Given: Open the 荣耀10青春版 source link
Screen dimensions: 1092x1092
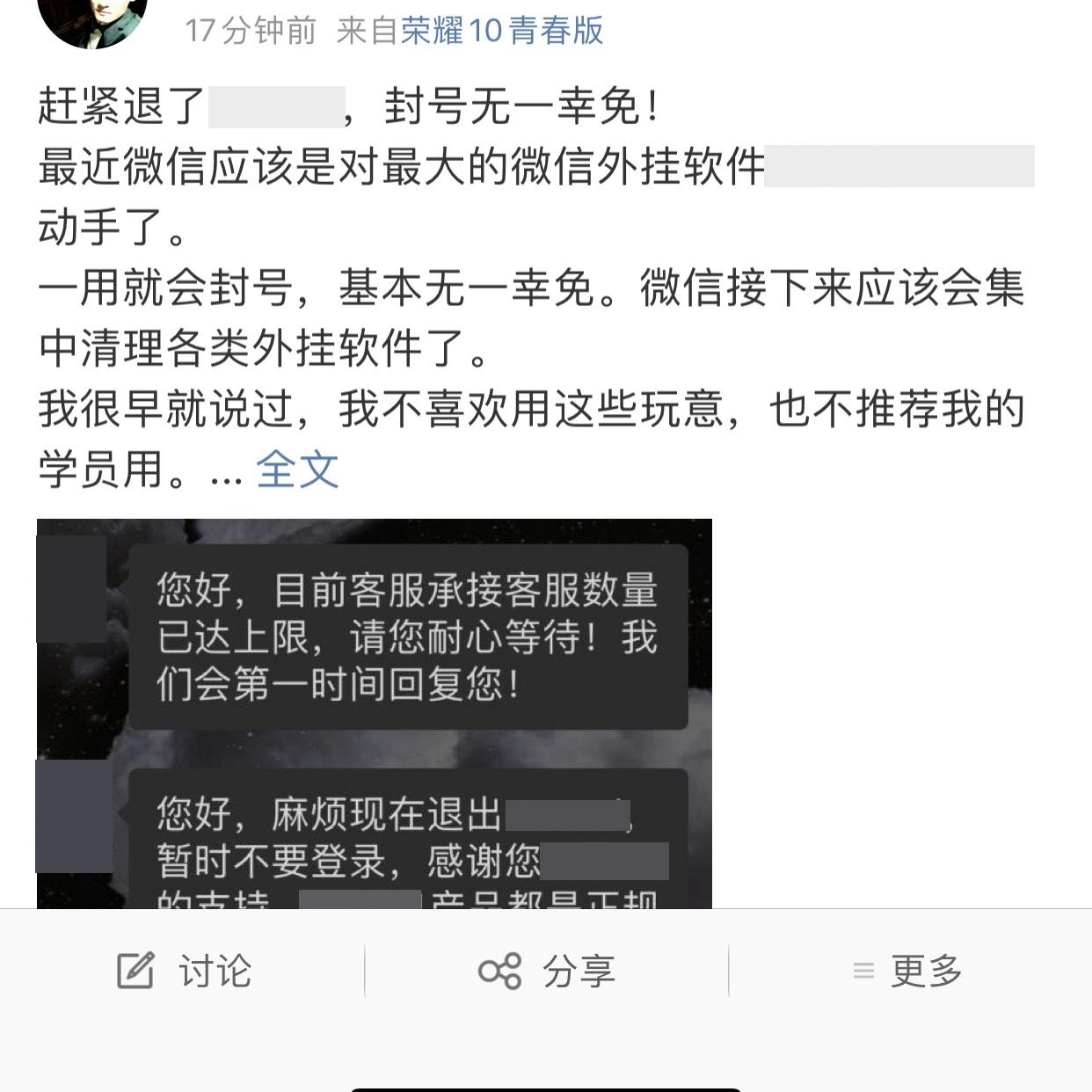Looking at the screenshot, I should click(x=502, y=31).
